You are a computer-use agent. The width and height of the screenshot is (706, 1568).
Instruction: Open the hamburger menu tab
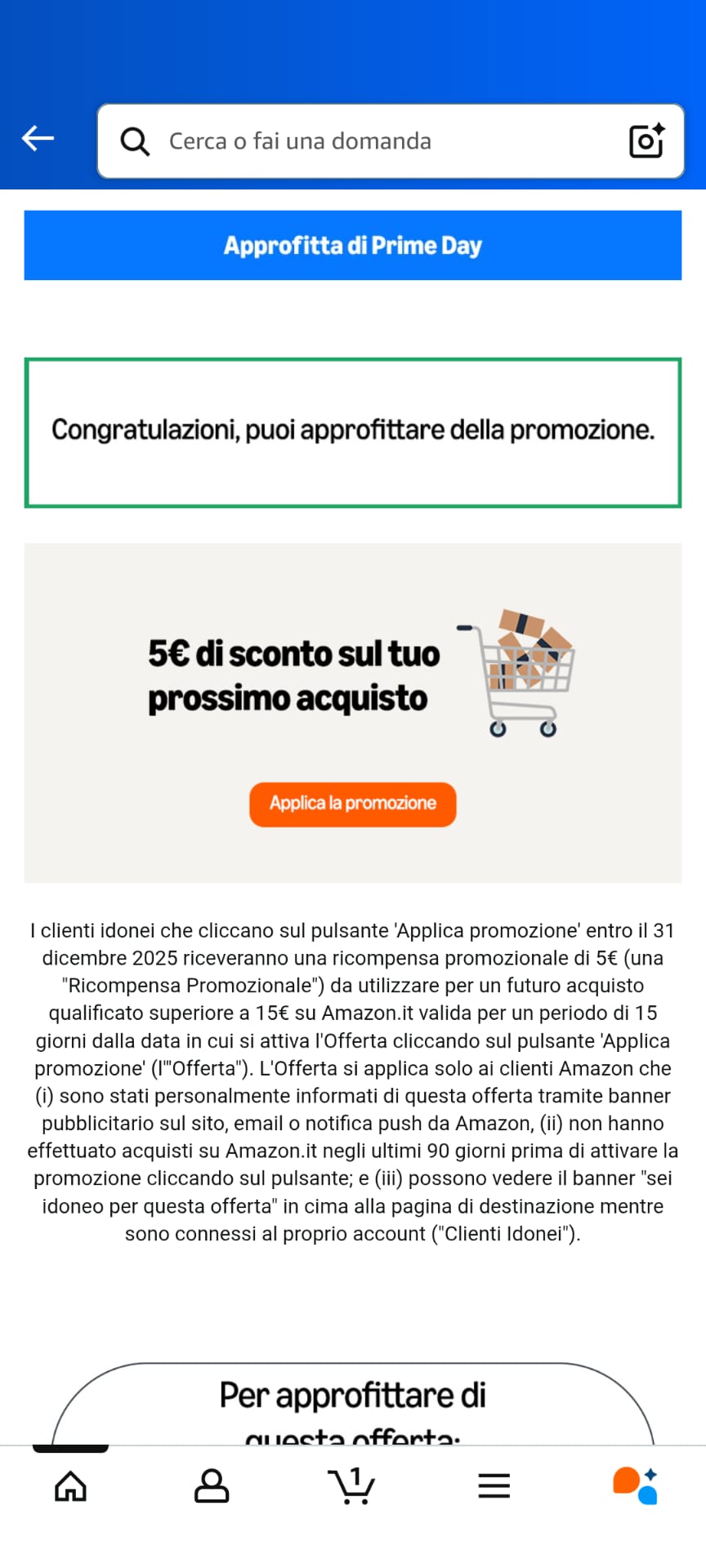[x=494, y=1486]
